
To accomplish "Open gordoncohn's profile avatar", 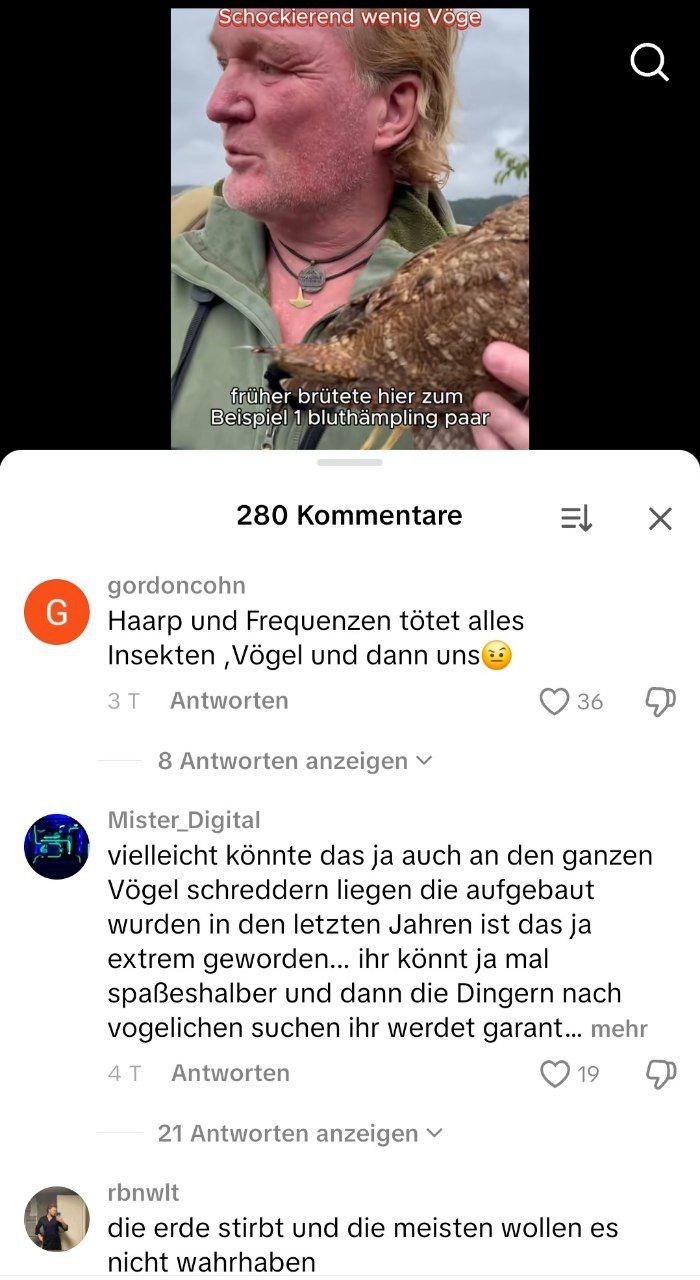I will coord(57,612).
